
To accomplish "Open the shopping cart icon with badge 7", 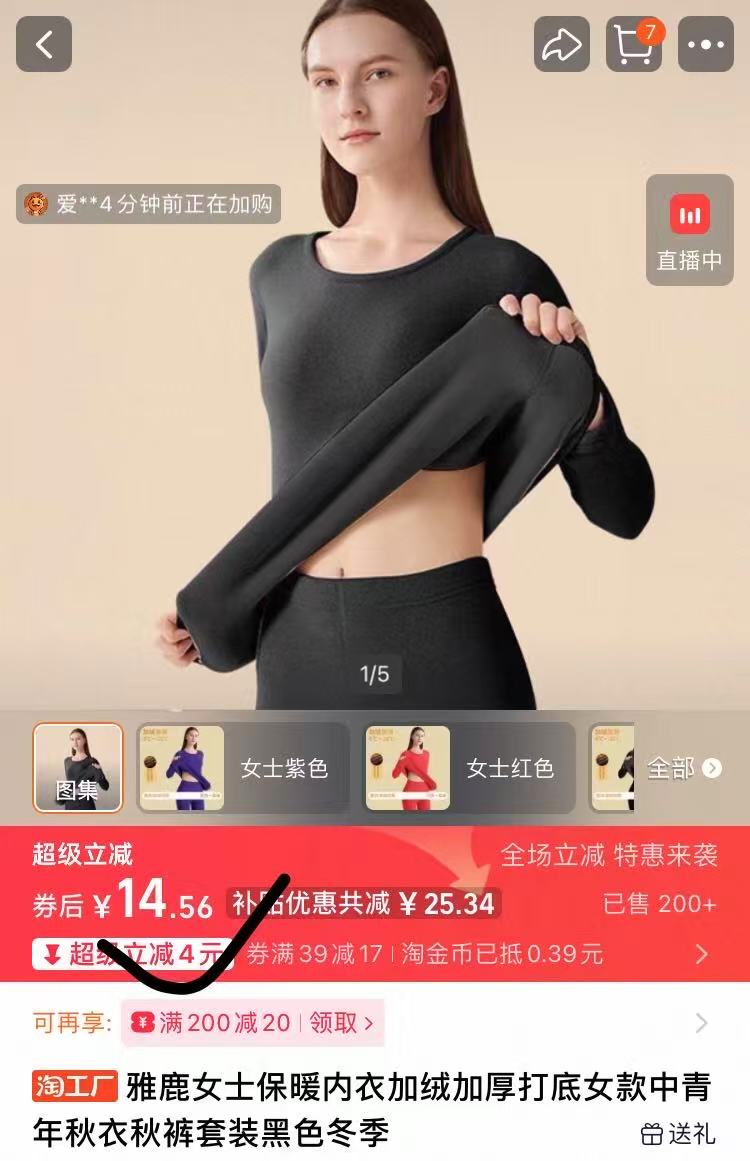I will (632, 44).
